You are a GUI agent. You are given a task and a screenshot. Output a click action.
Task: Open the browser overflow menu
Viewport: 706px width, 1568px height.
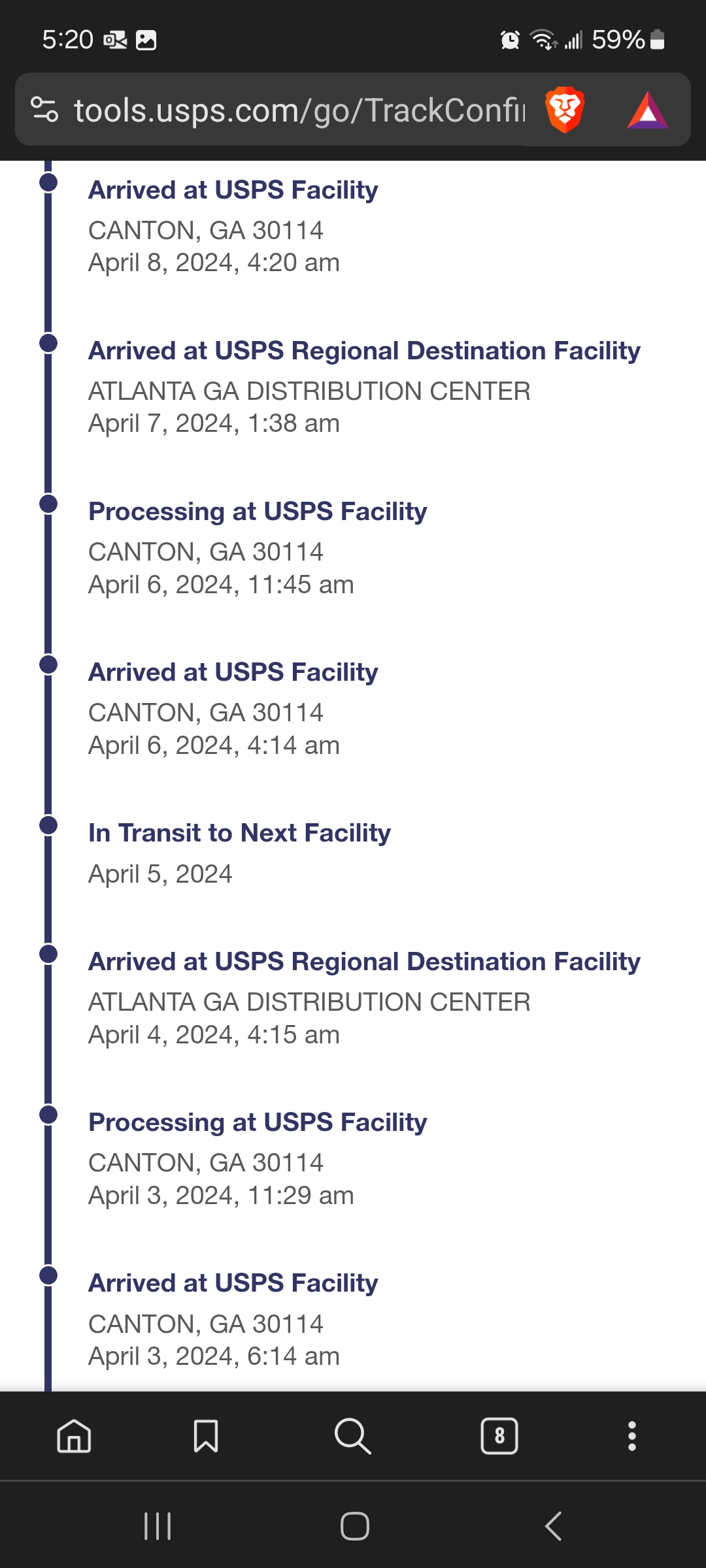click(x=631, y=1436)
